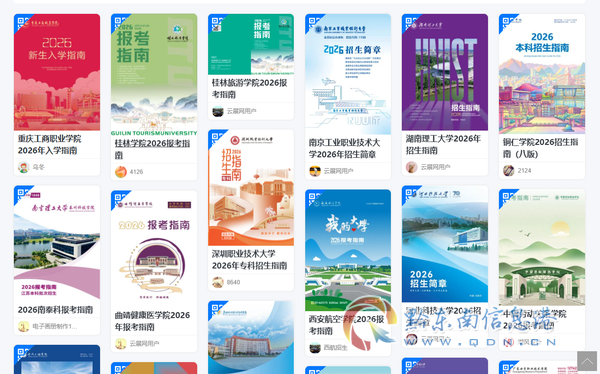
Task: Open the green gate-illustration brochure card
Action: 542,269
